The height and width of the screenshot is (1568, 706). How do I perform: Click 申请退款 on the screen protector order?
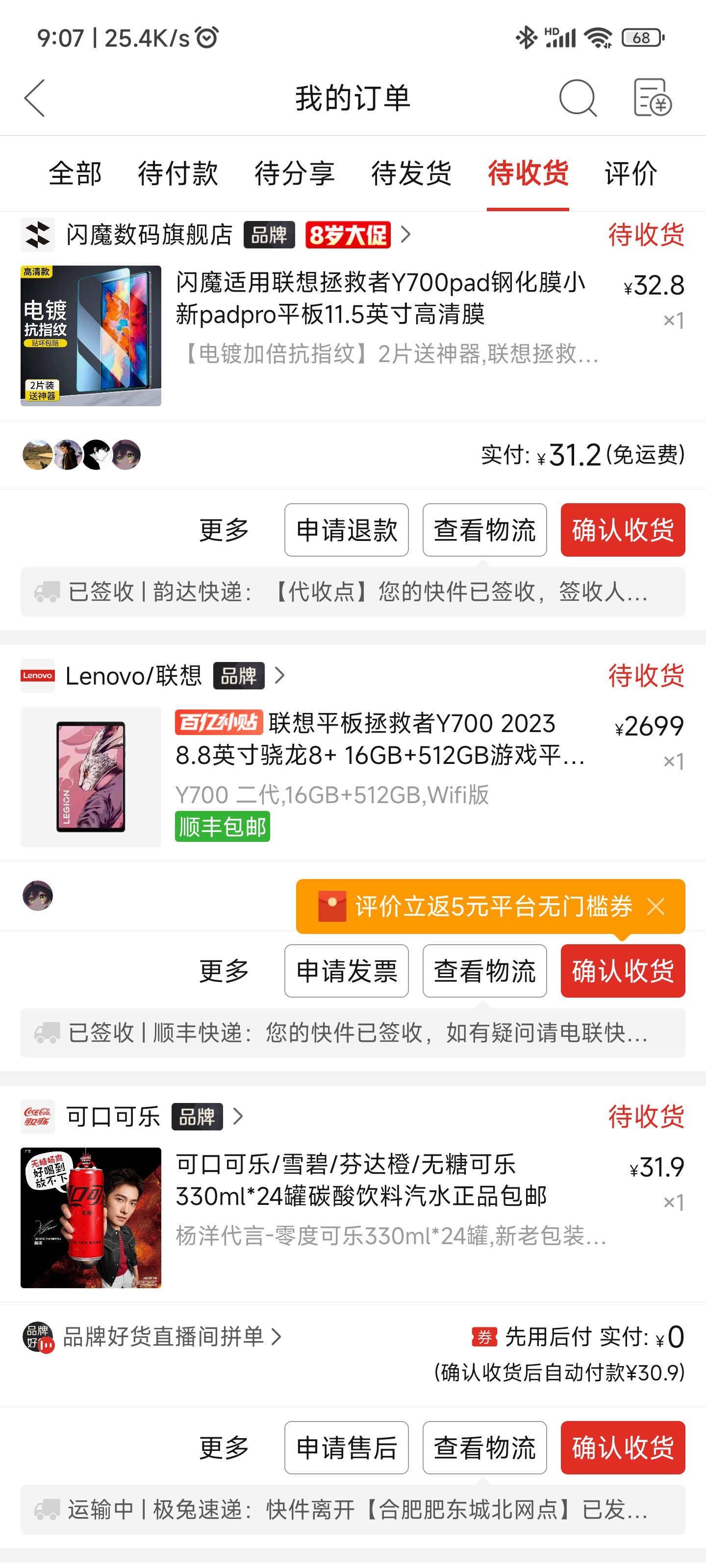point(346,530)
